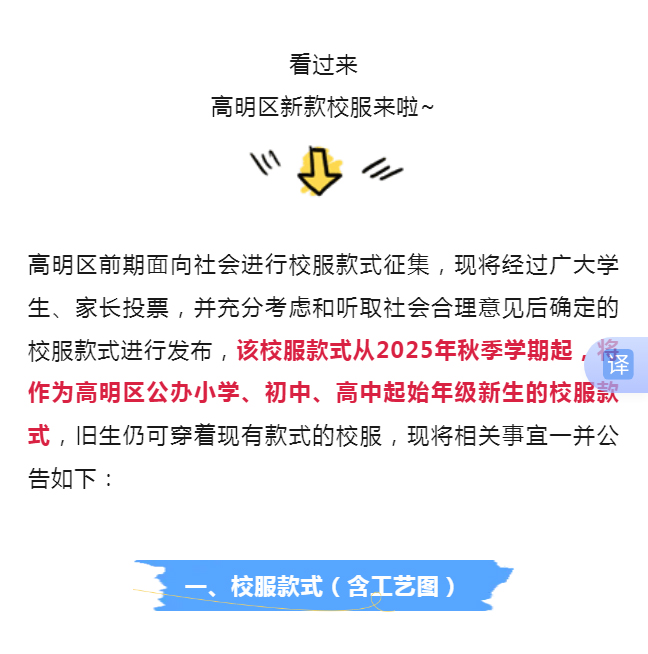The image size is (648, 654).
Task: Tap the floating 译 translate button
Action: point(621,364)
